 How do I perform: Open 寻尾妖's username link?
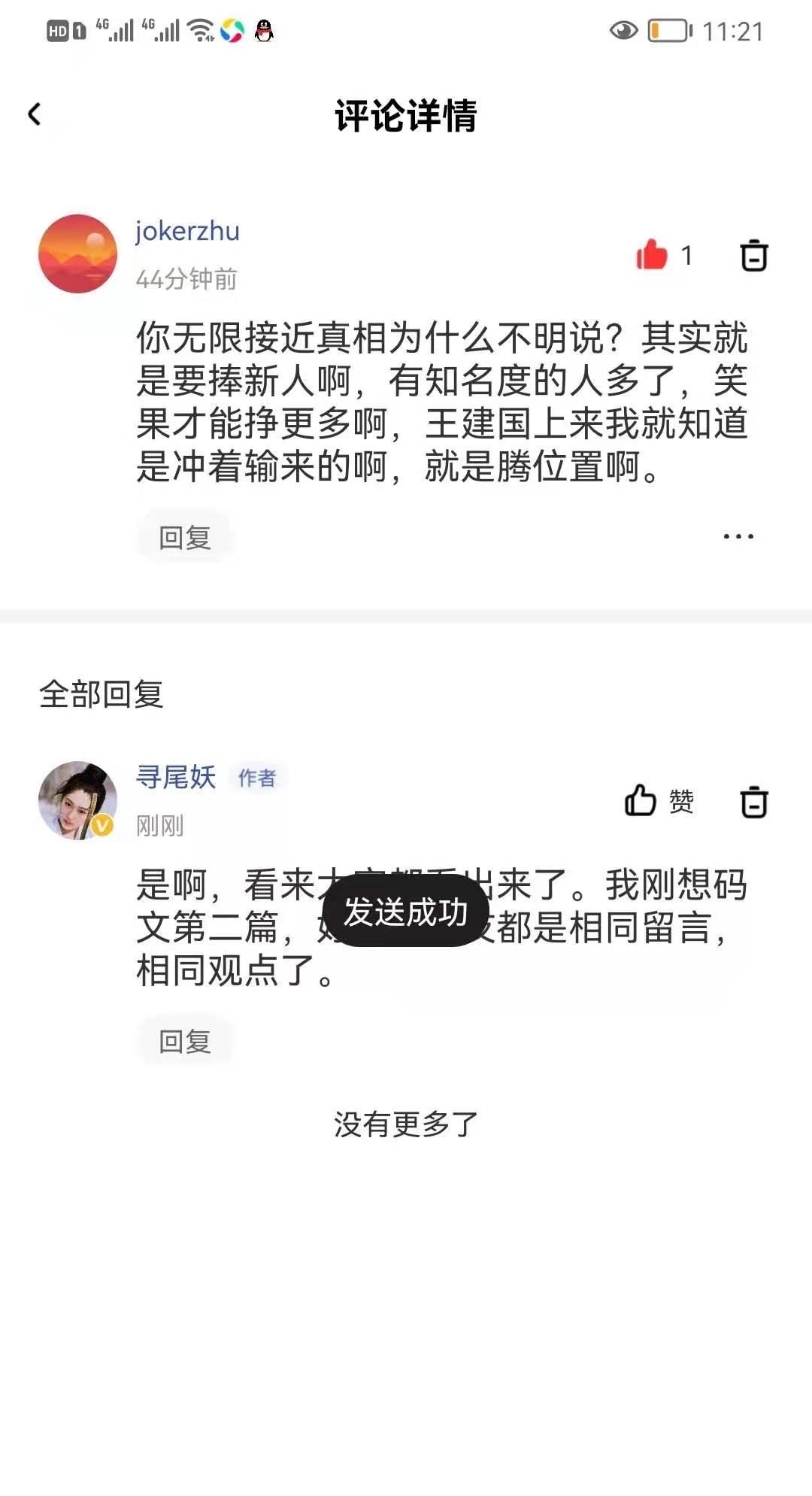pos(176,779)
